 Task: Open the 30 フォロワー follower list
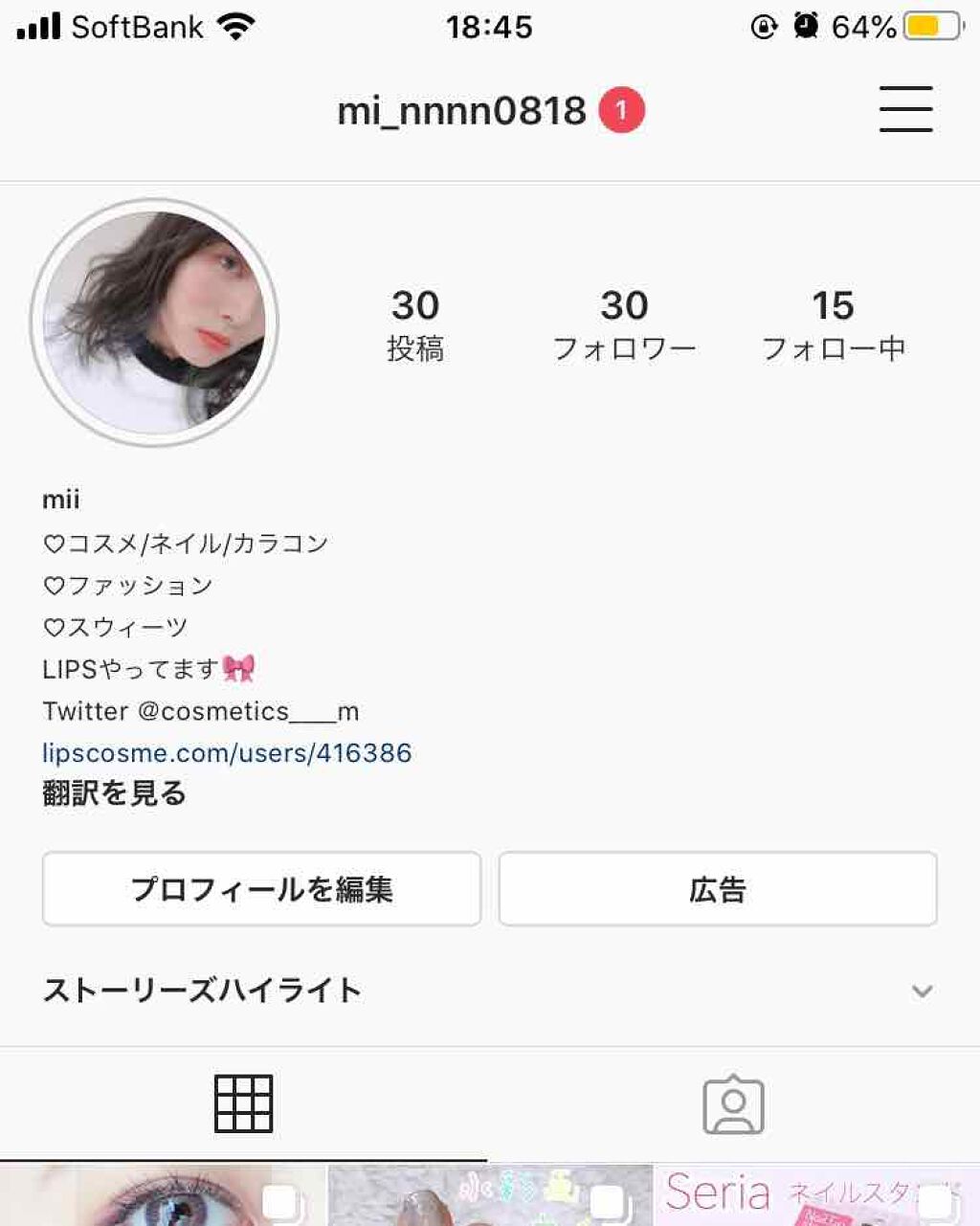tap(627, 323)
